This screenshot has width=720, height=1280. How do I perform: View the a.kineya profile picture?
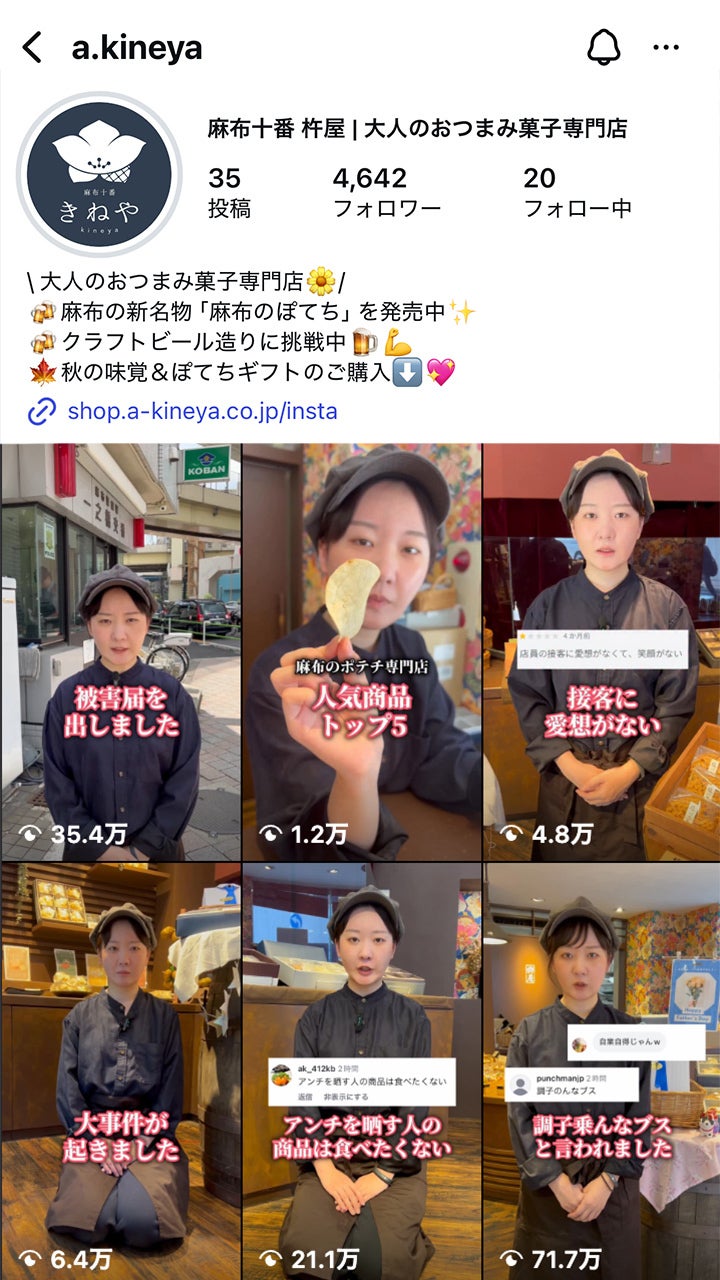[x=99, y=174]
